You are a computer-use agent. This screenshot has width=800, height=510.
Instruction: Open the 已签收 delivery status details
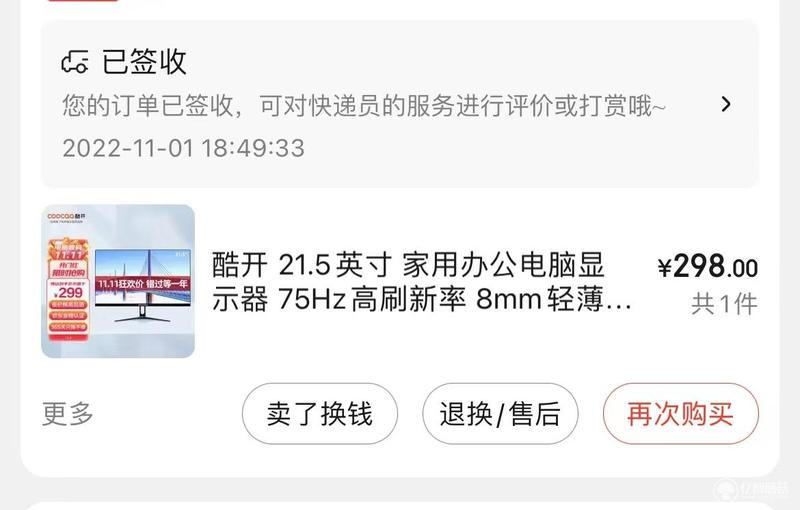(x=400, y=104)
